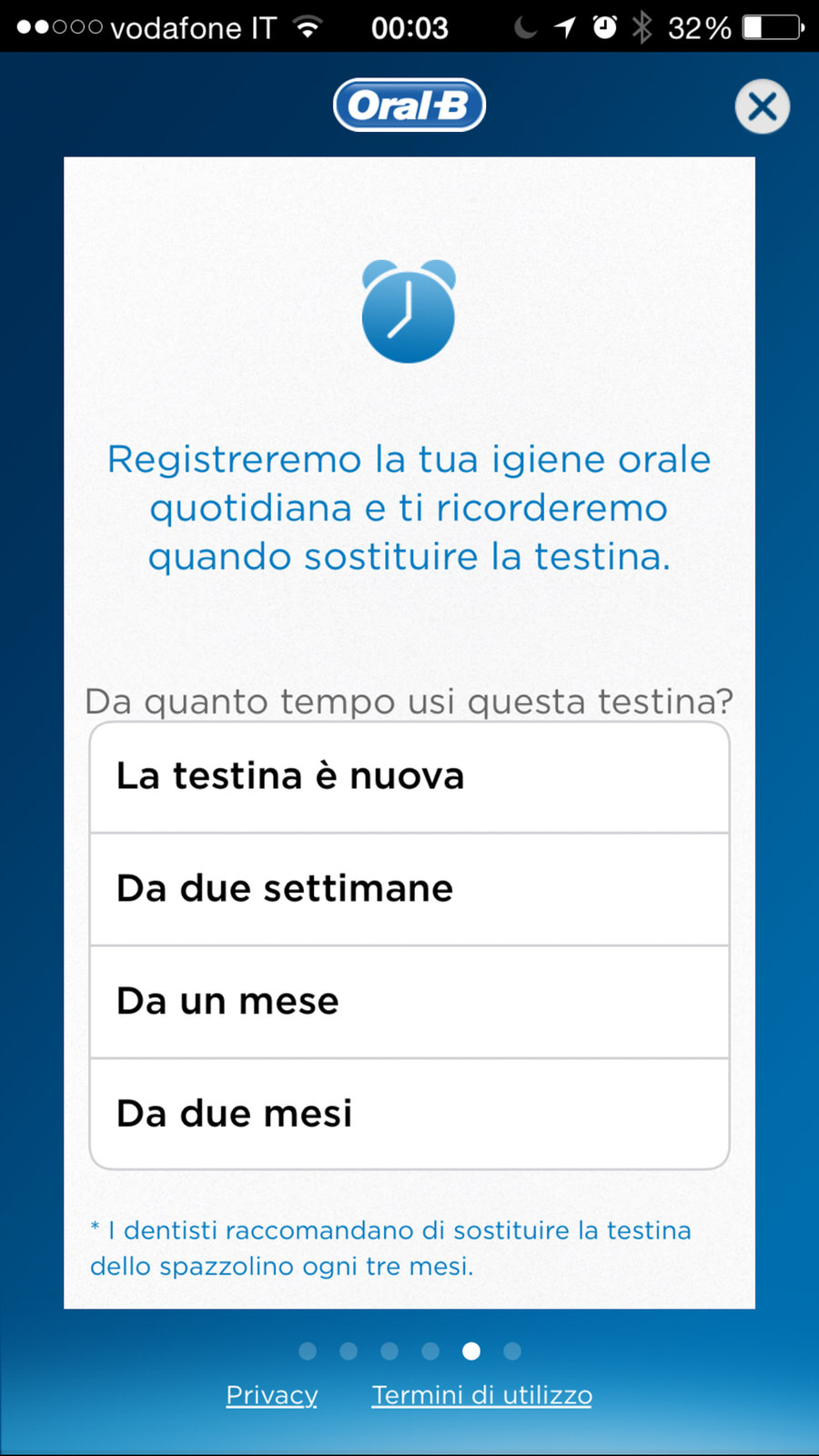Screen dimensions: 819x1456
Task: Choose "Da due settimane" option
Action: pyautogui.click(x=409, y=889)
